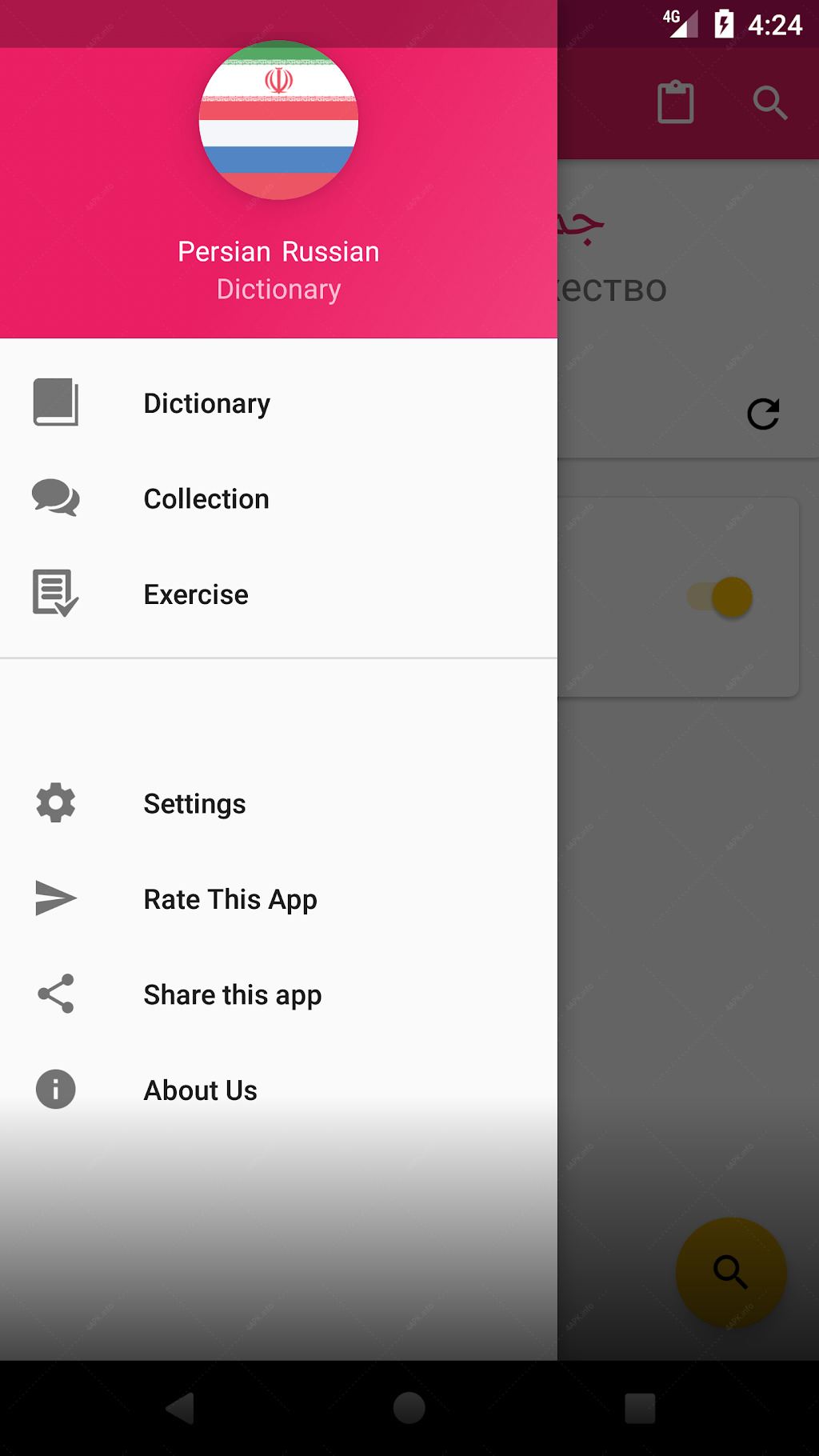Open the Dictionary menu item
The height and width of the screenshot is (1456, 819).
(x=278, y=403)
